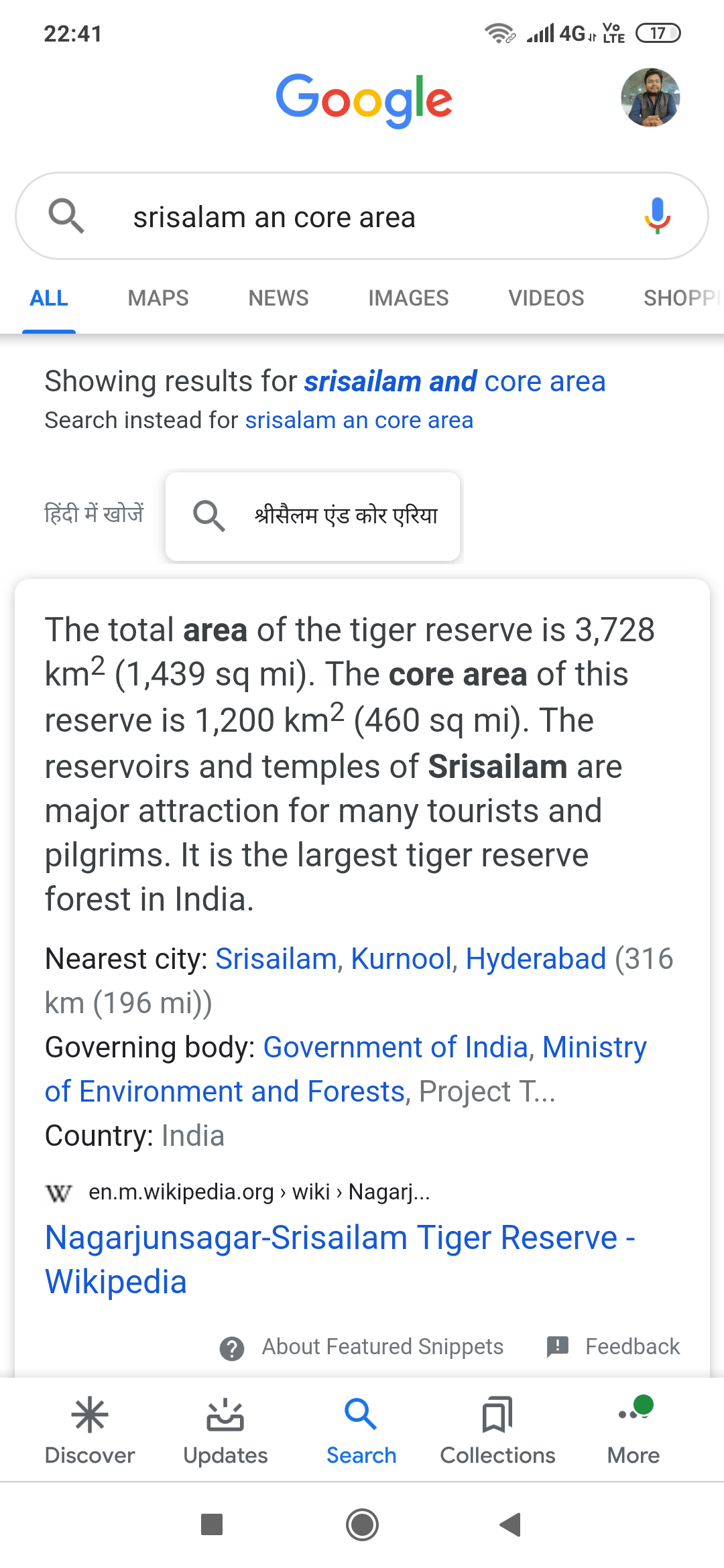Open the Nagarjunsagar-Srisailam Tiger Reserve Wikipedia result
724x1568 pixels.
[339, 1259]
